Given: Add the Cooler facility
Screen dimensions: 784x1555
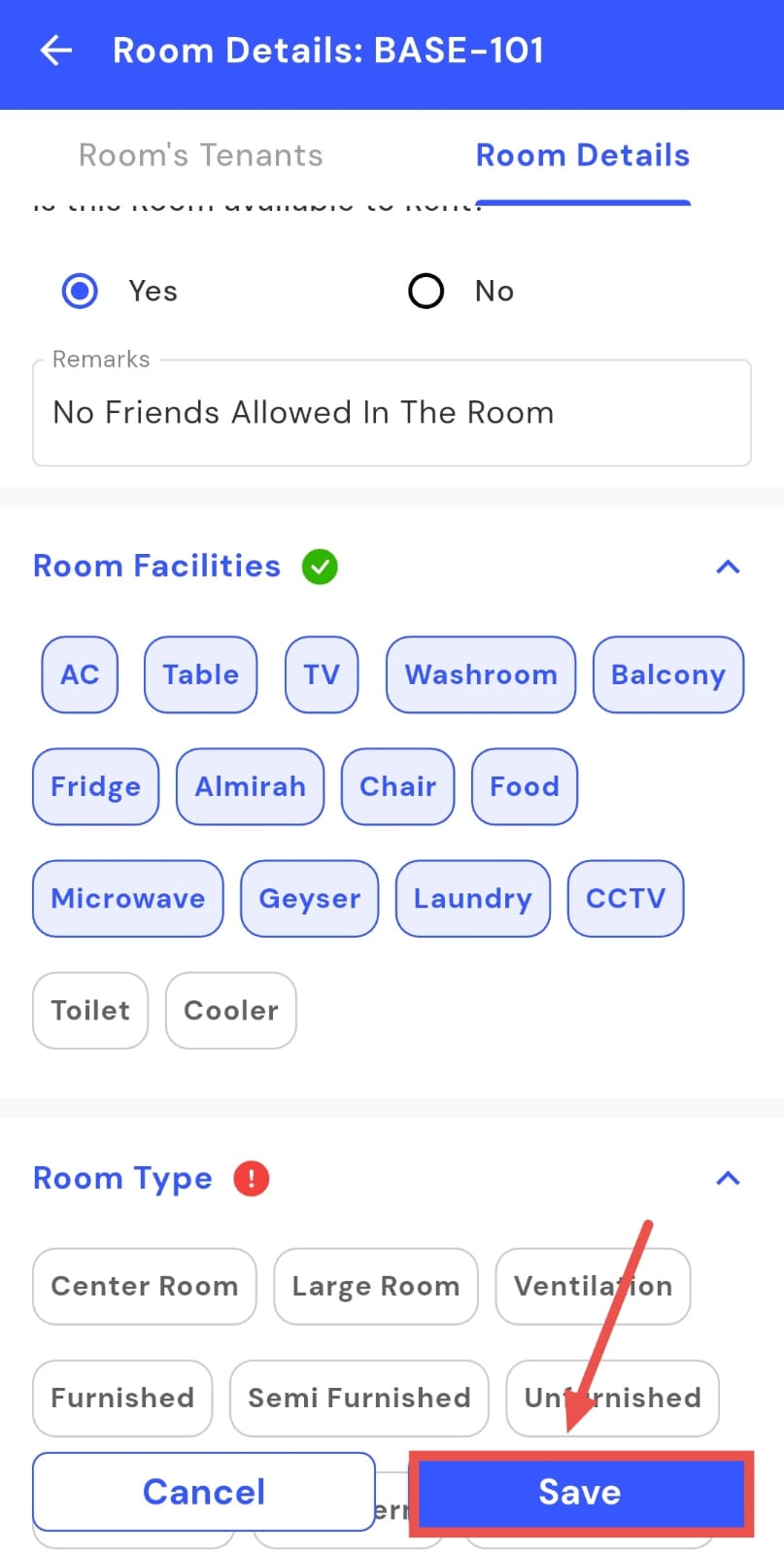Looking at the screenshot, I should coord(230,1011).
